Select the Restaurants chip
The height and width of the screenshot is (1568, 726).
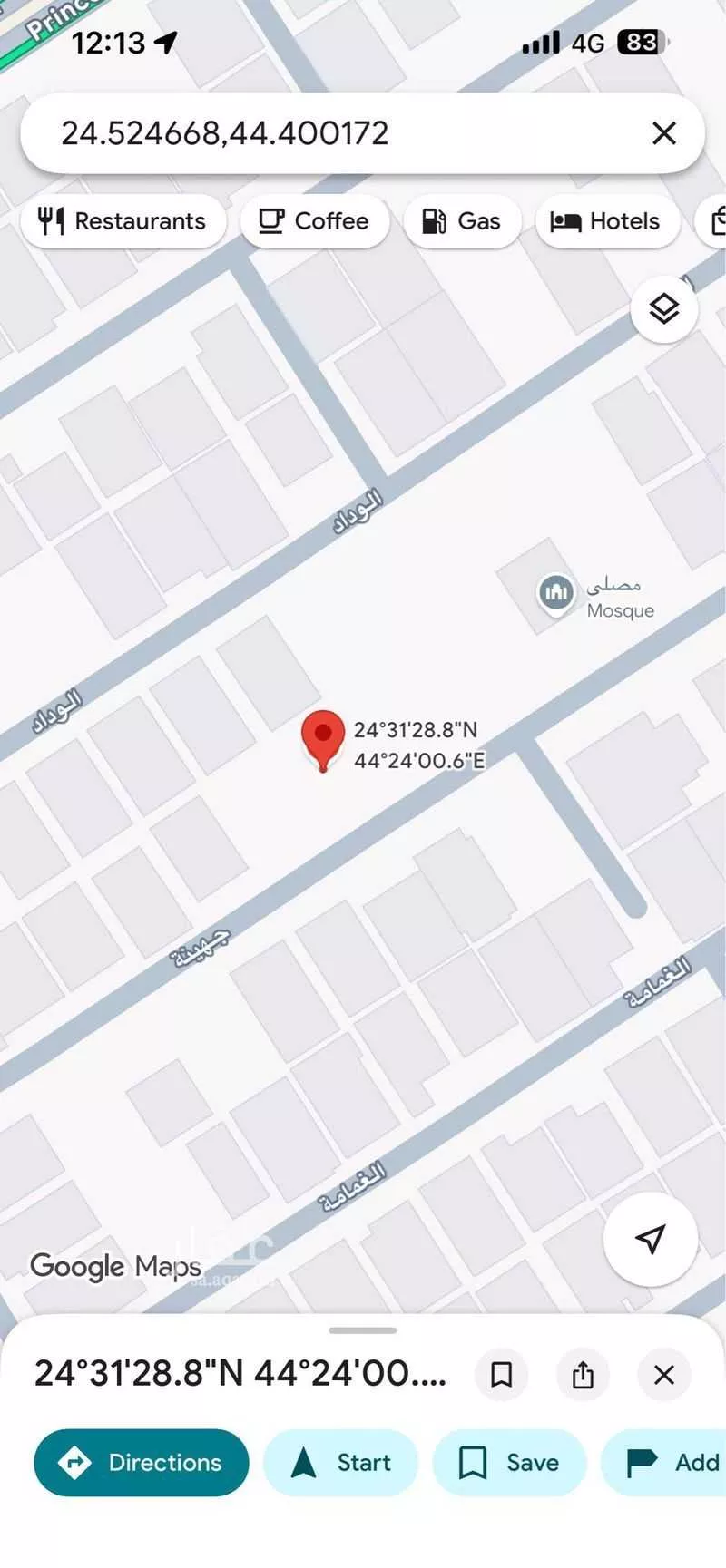(x=123, y=221)
